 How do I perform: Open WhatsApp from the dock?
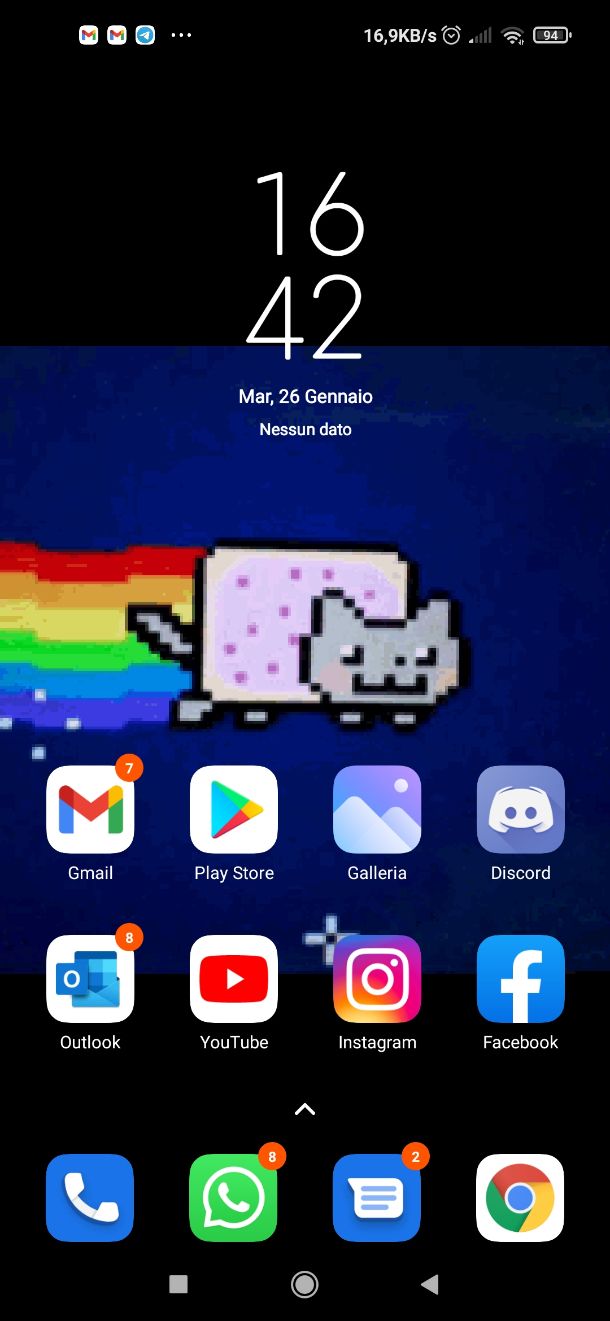pos(234,1198)
